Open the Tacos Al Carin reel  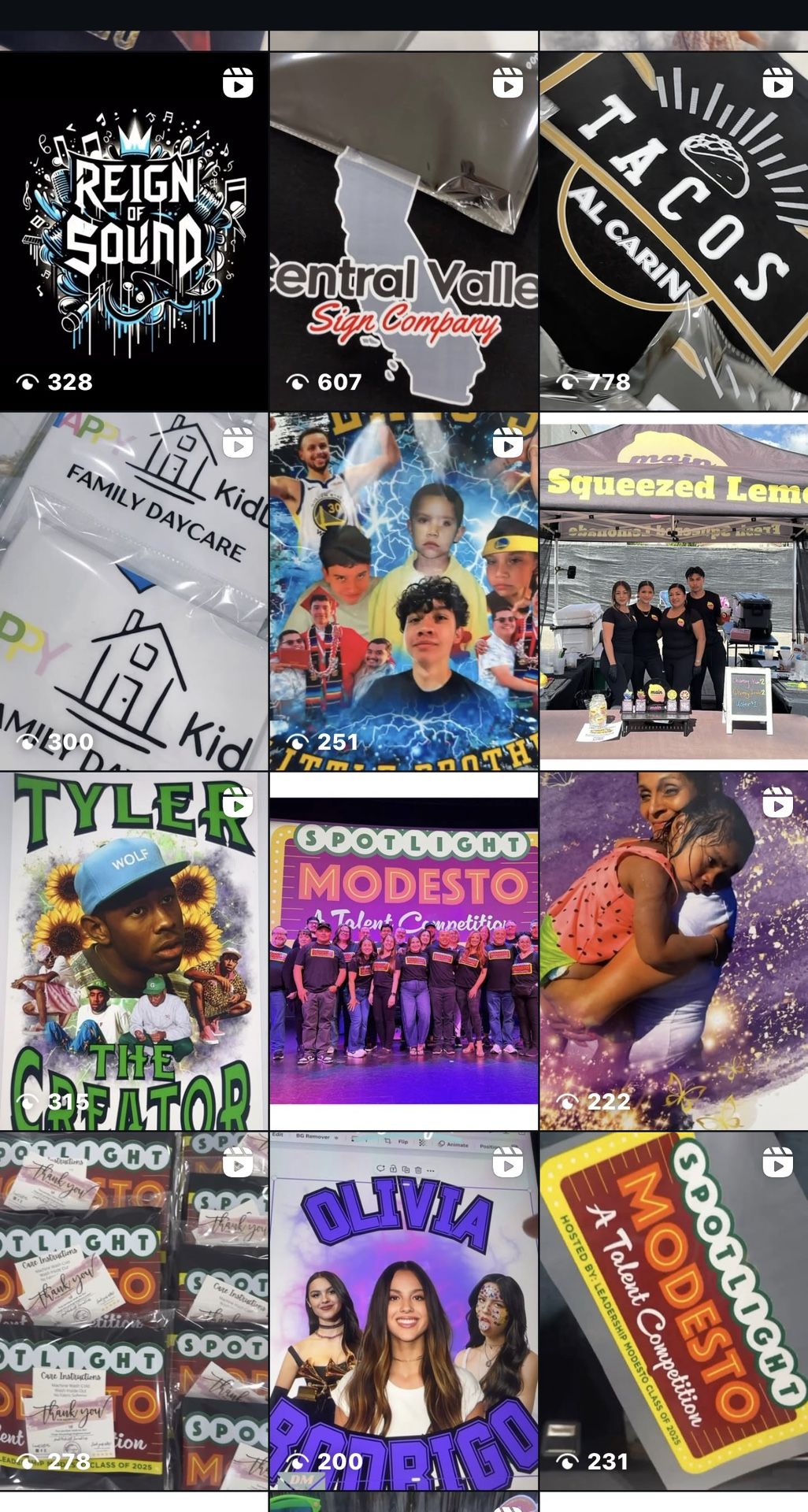coord(673,232)
